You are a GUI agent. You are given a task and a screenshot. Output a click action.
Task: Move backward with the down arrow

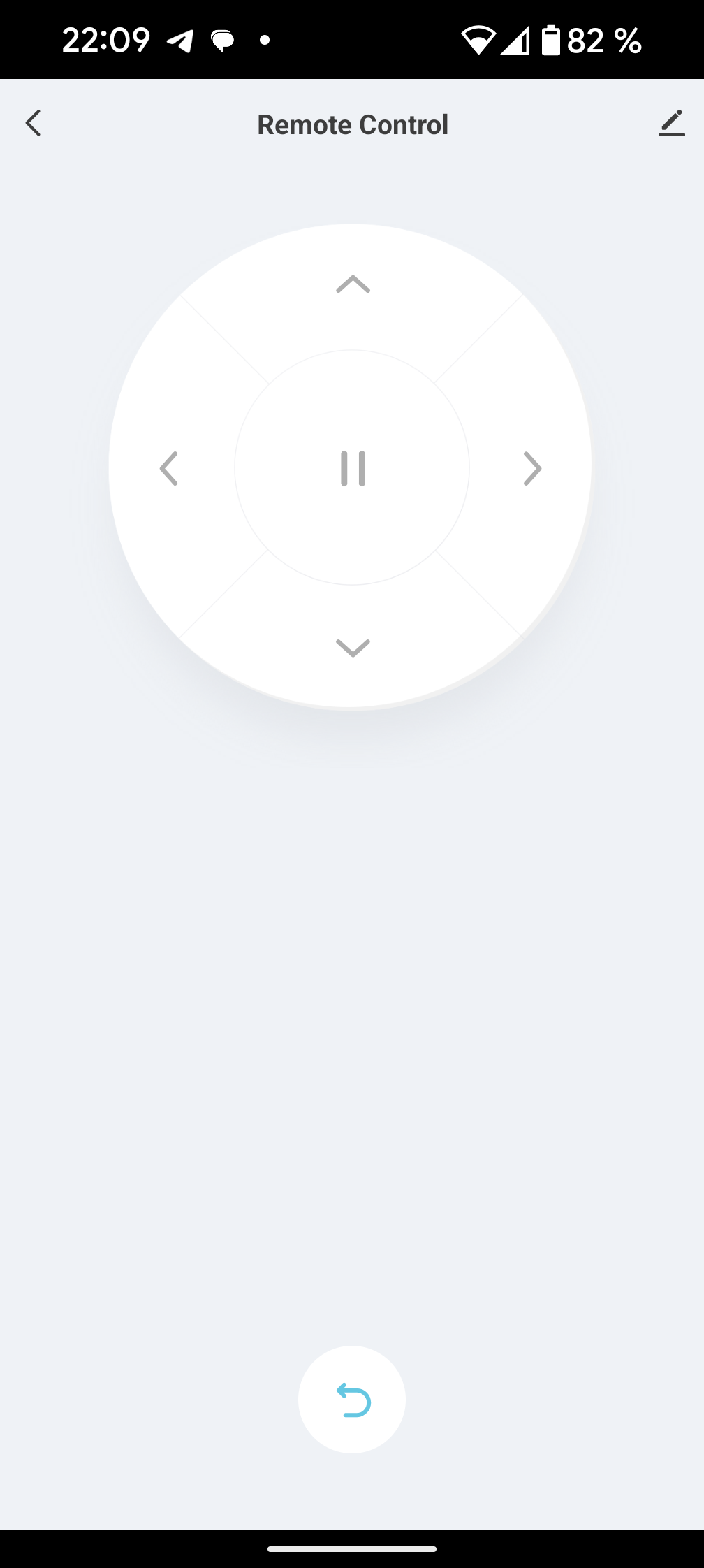point(353,648)
